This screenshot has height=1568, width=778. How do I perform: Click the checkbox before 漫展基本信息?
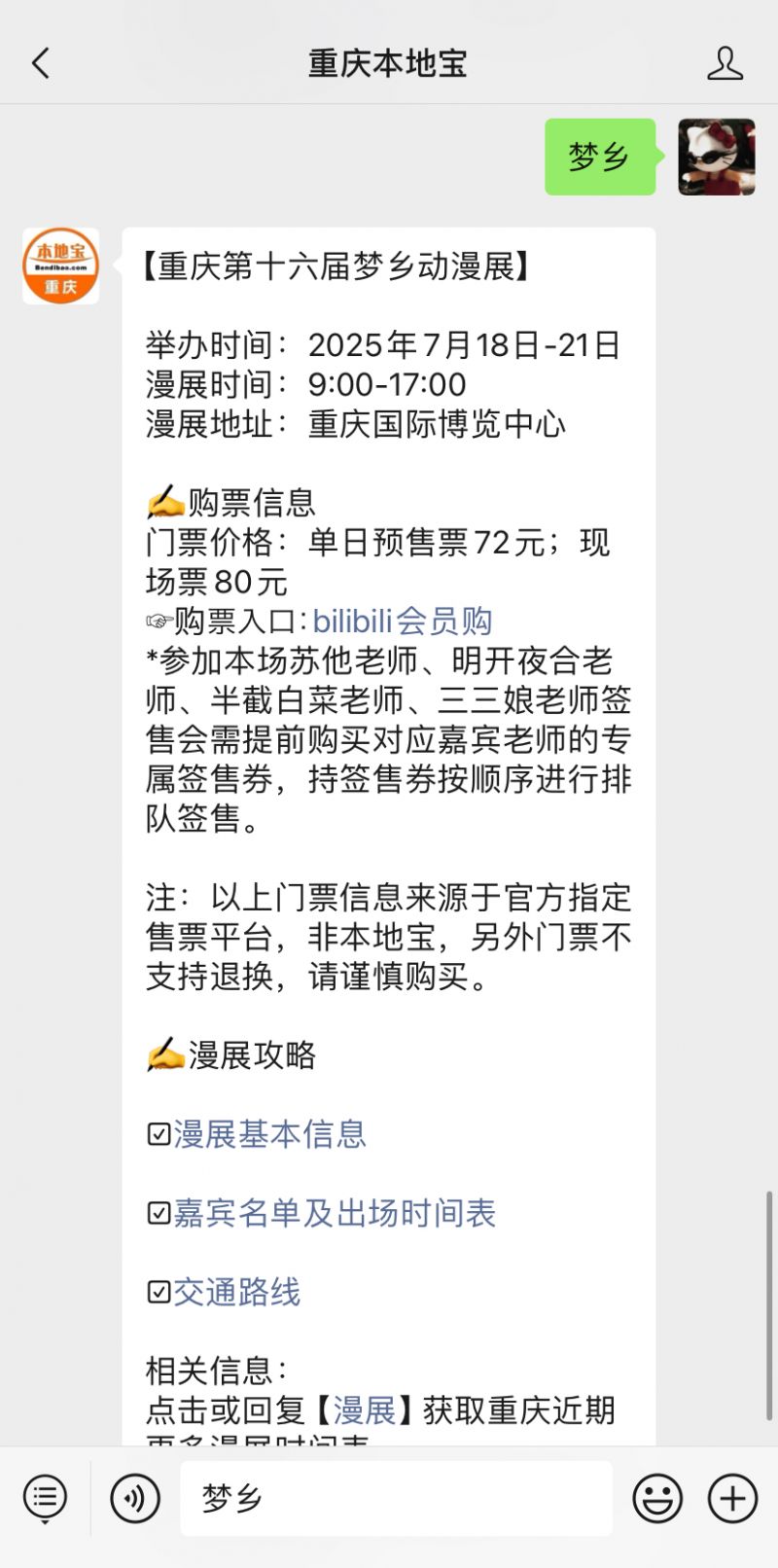(159, 1133)
